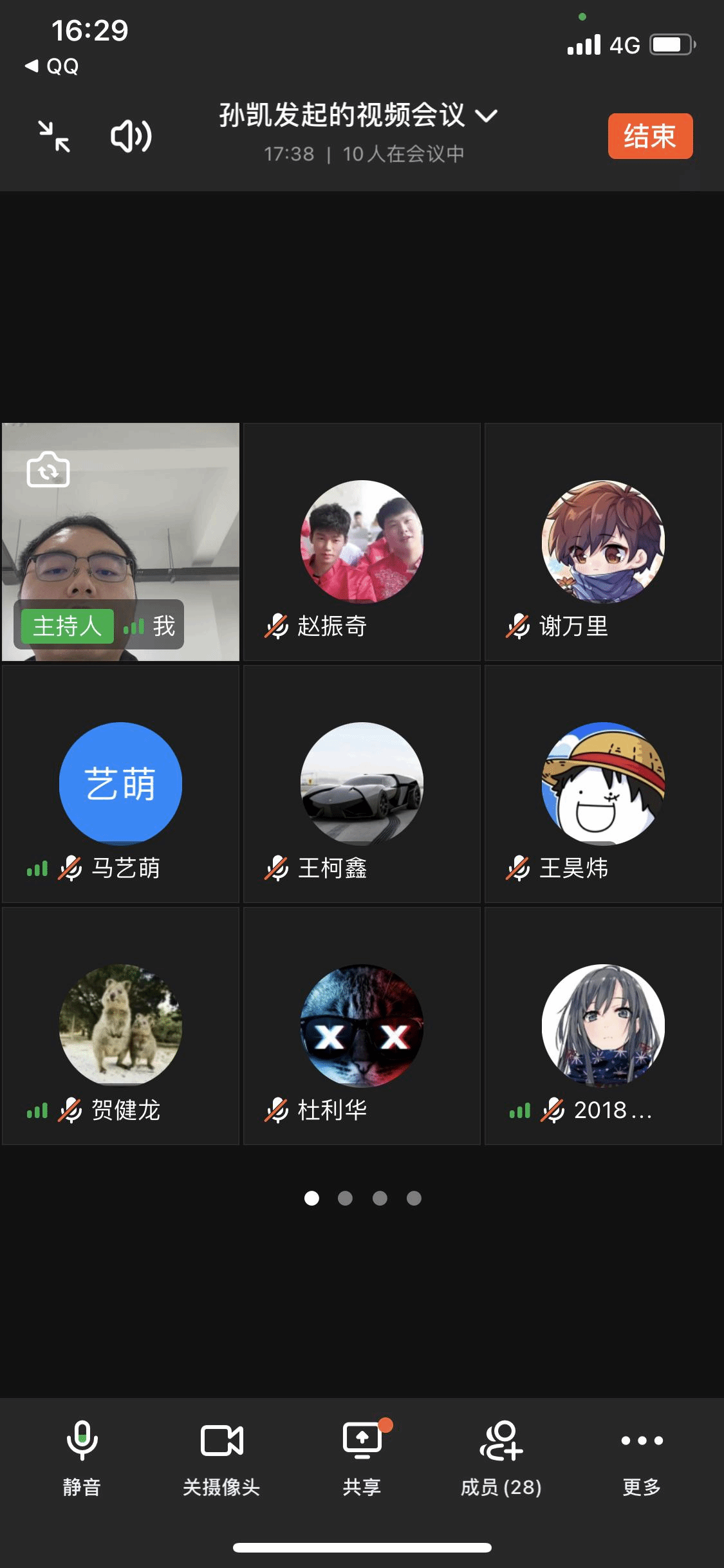This screenshot has height=1568, width=724.
Task: Jump to second page indicator dot
Action: (346, 1198)
